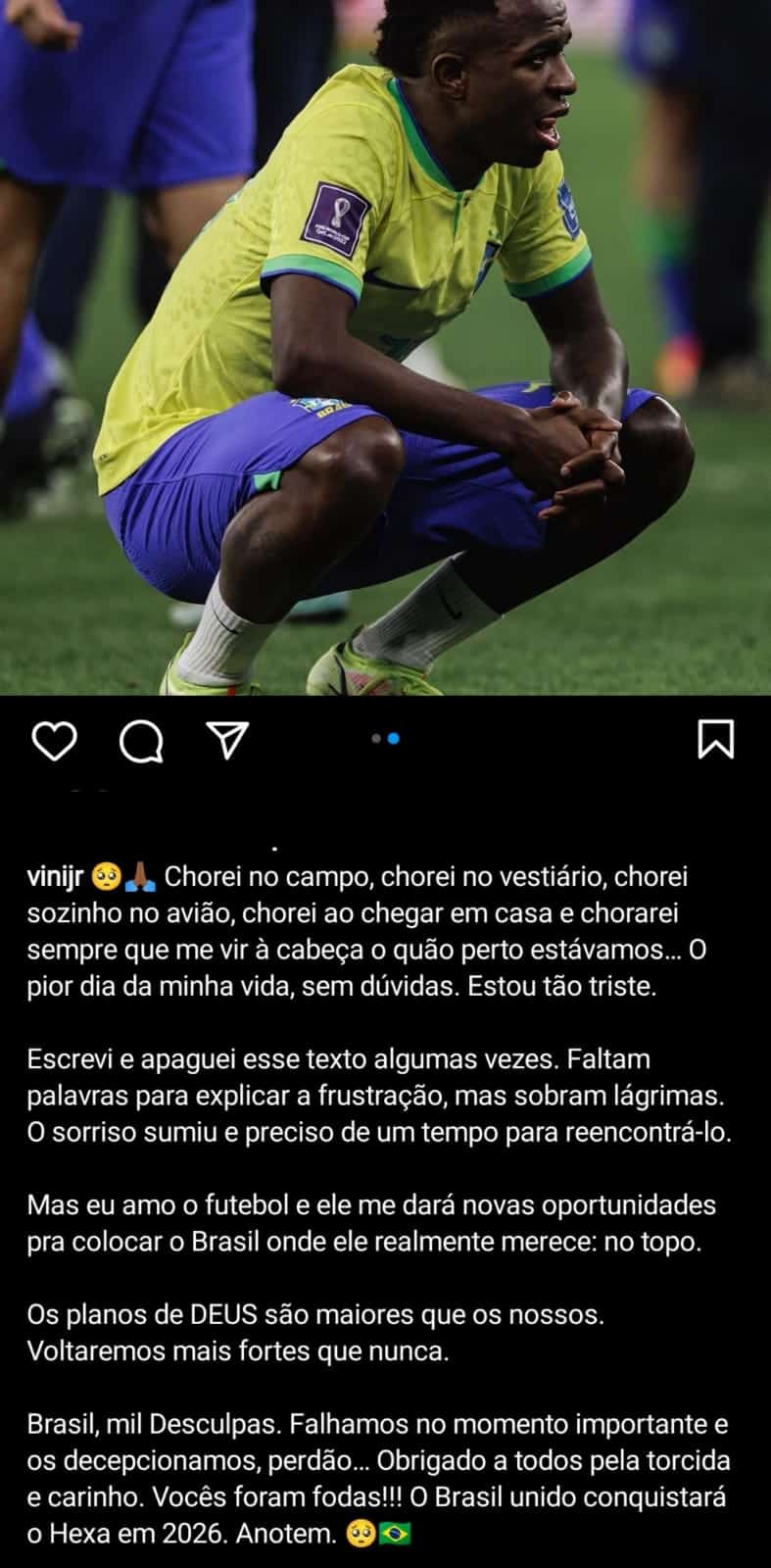Tap the pleading face emoji right after vinijr
Viewport: 771px width, 1568px height.
(x=106, y=877)
